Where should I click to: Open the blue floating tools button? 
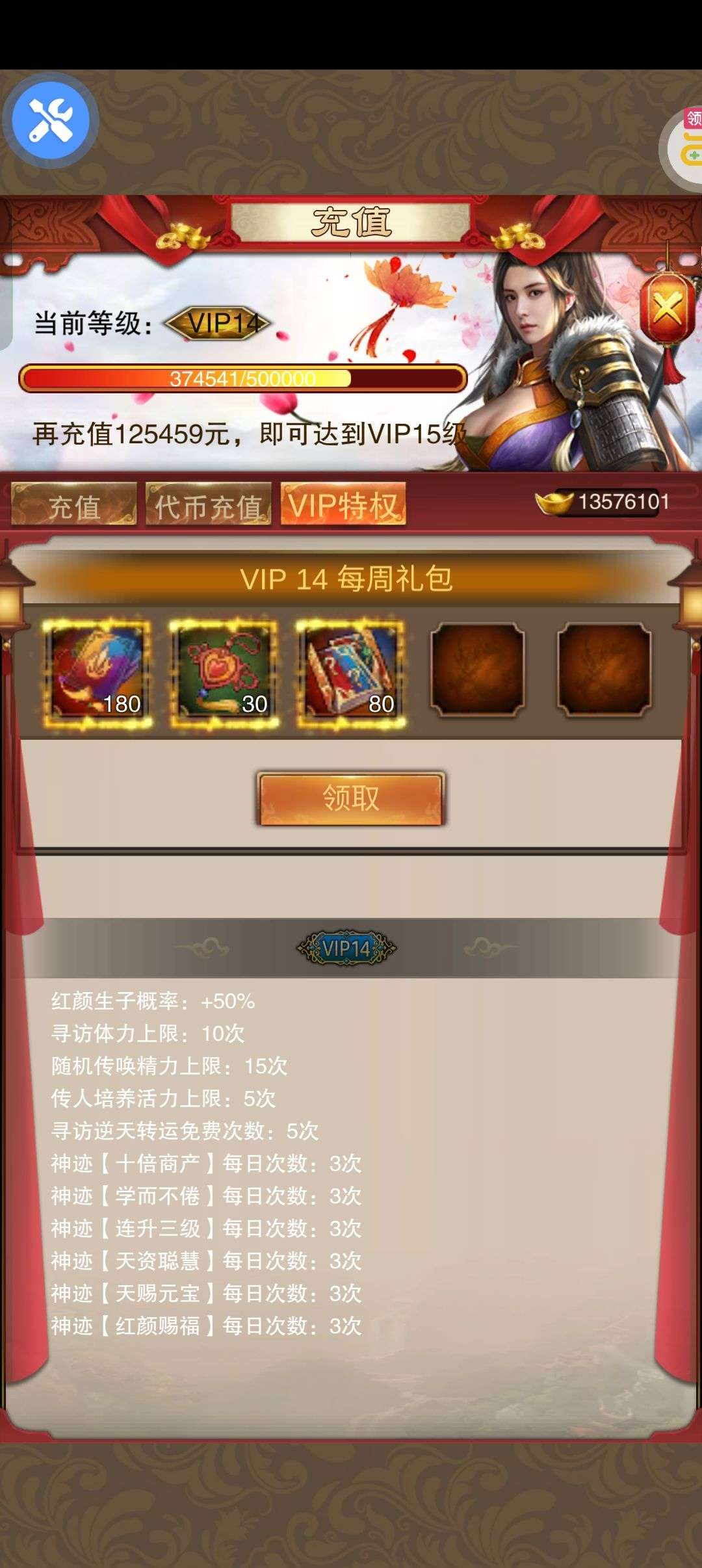pyautogui.click(x=51, y=120)
